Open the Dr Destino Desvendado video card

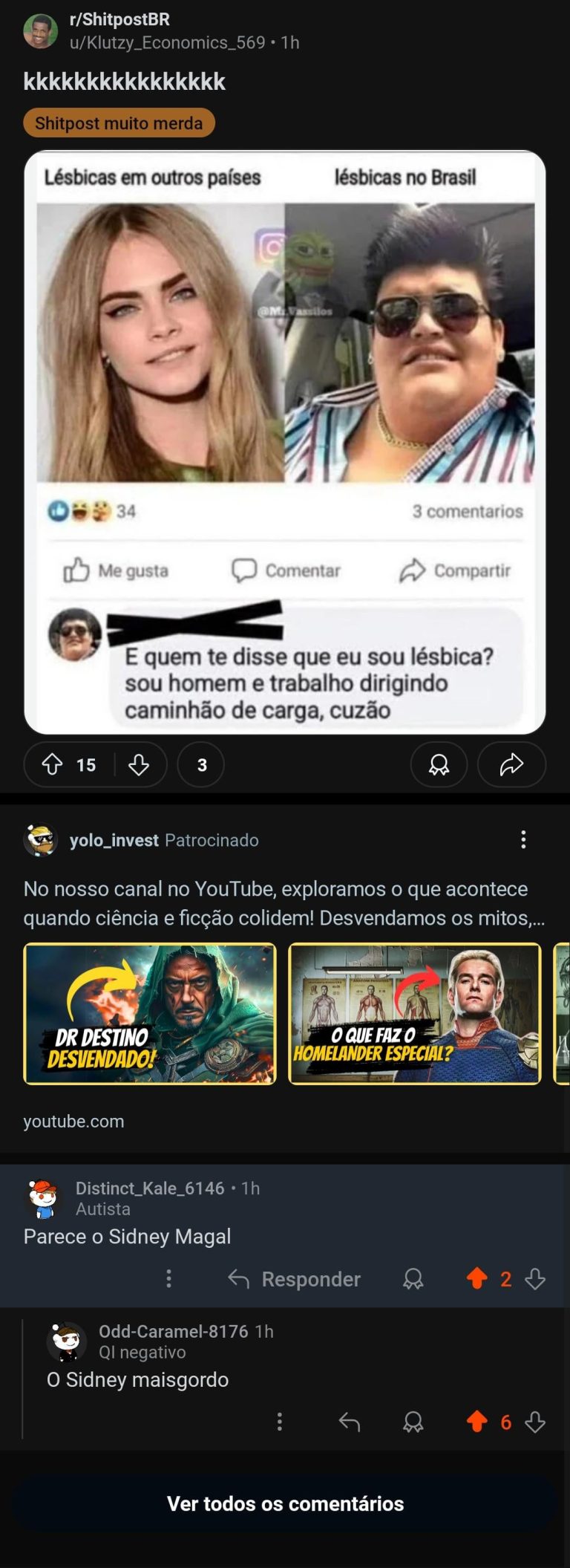point(150,1013)
